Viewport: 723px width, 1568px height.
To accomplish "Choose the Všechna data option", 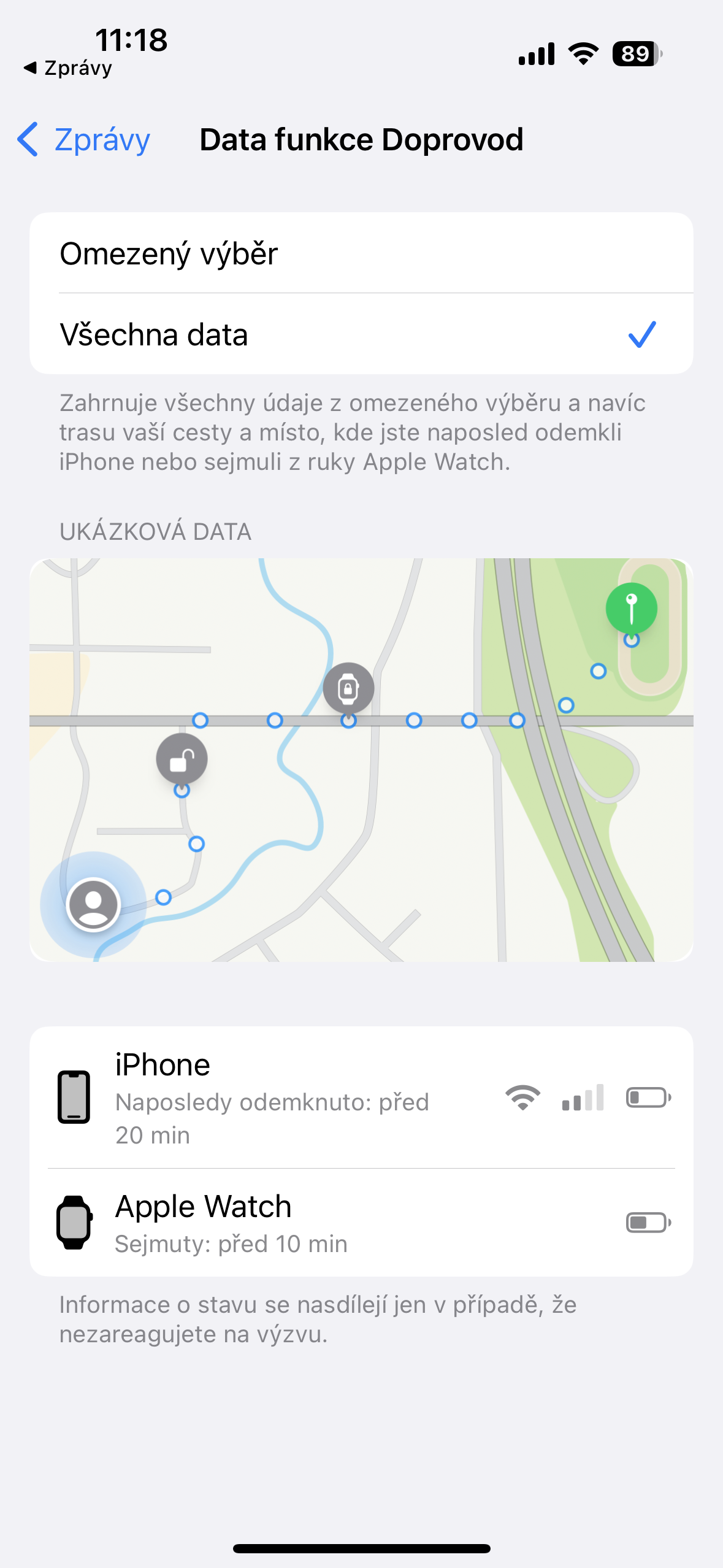I will [x=361, y=335].
